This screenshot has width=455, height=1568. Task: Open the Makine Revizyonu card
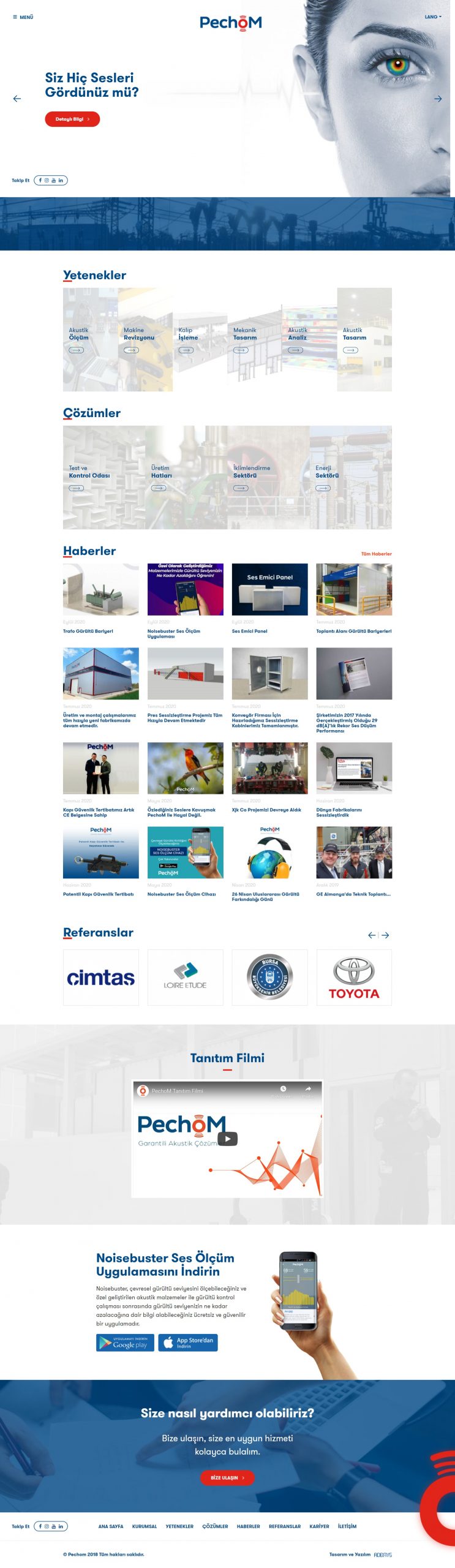(x=145, y=339)
